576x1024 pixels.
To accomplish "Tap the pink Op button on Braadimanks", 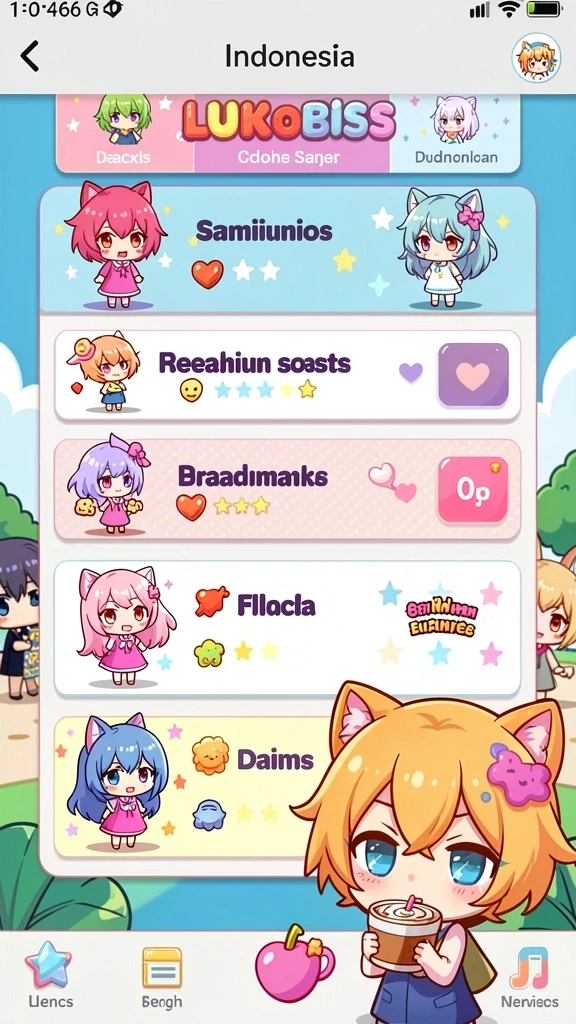I will click(473, 489).
